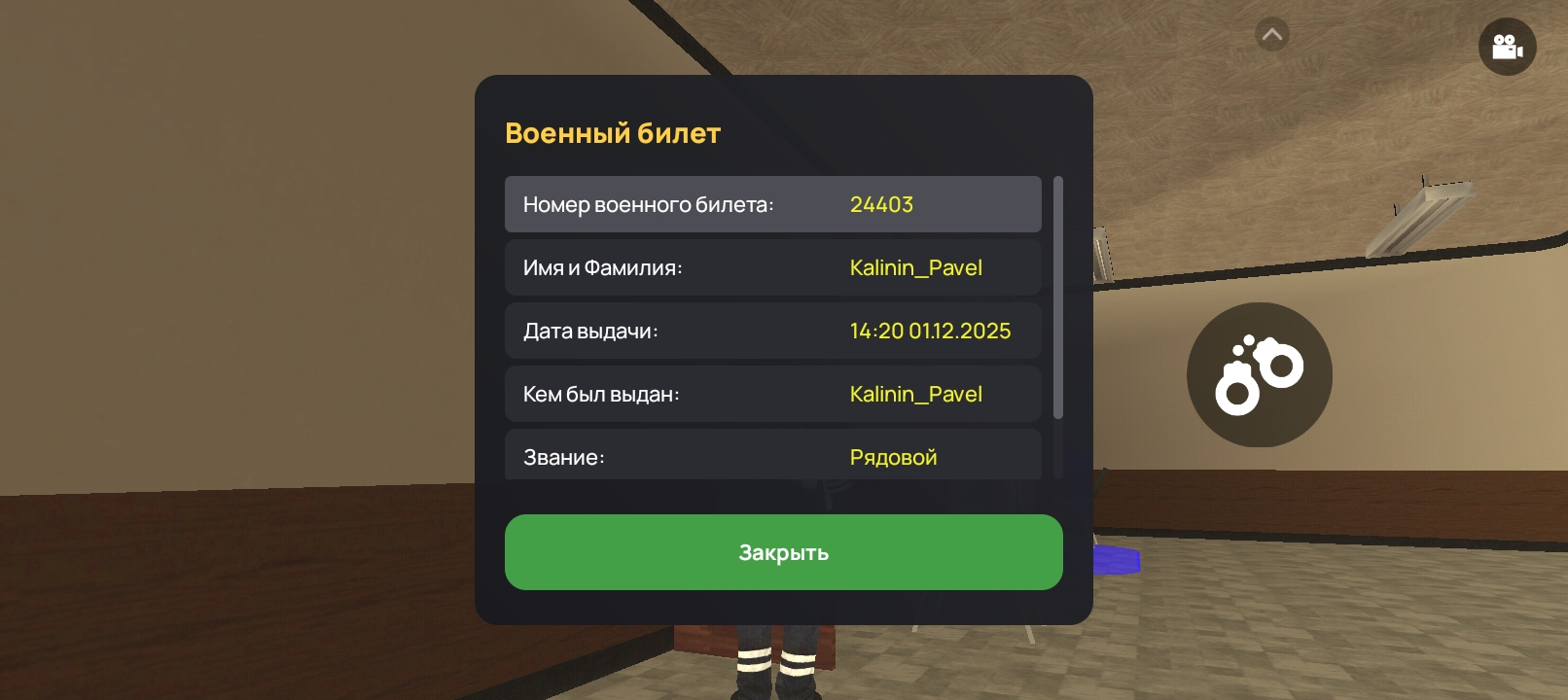Screen dimensions: 1568x700
Task: Expand the panel with the up chevron
Action: (x=1272, y=35)
